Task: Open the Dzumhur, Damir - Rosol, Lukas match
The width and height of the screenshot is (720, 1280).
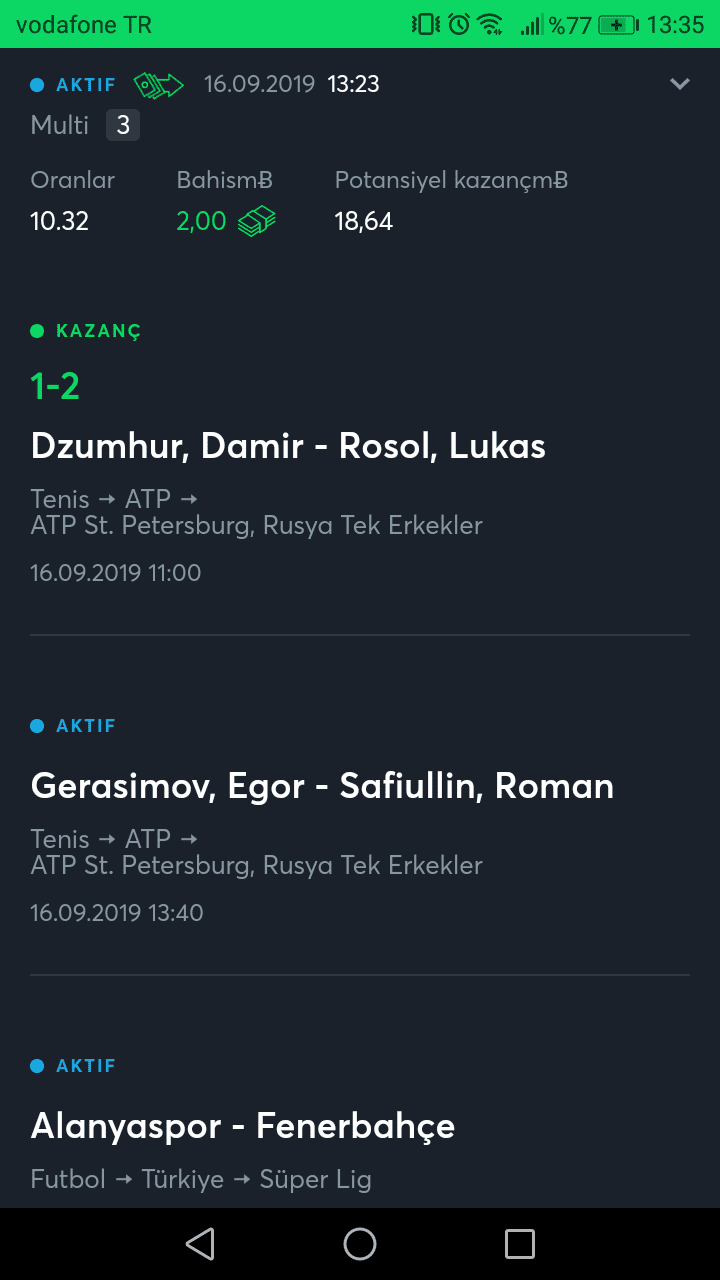Action: (288, 446)
